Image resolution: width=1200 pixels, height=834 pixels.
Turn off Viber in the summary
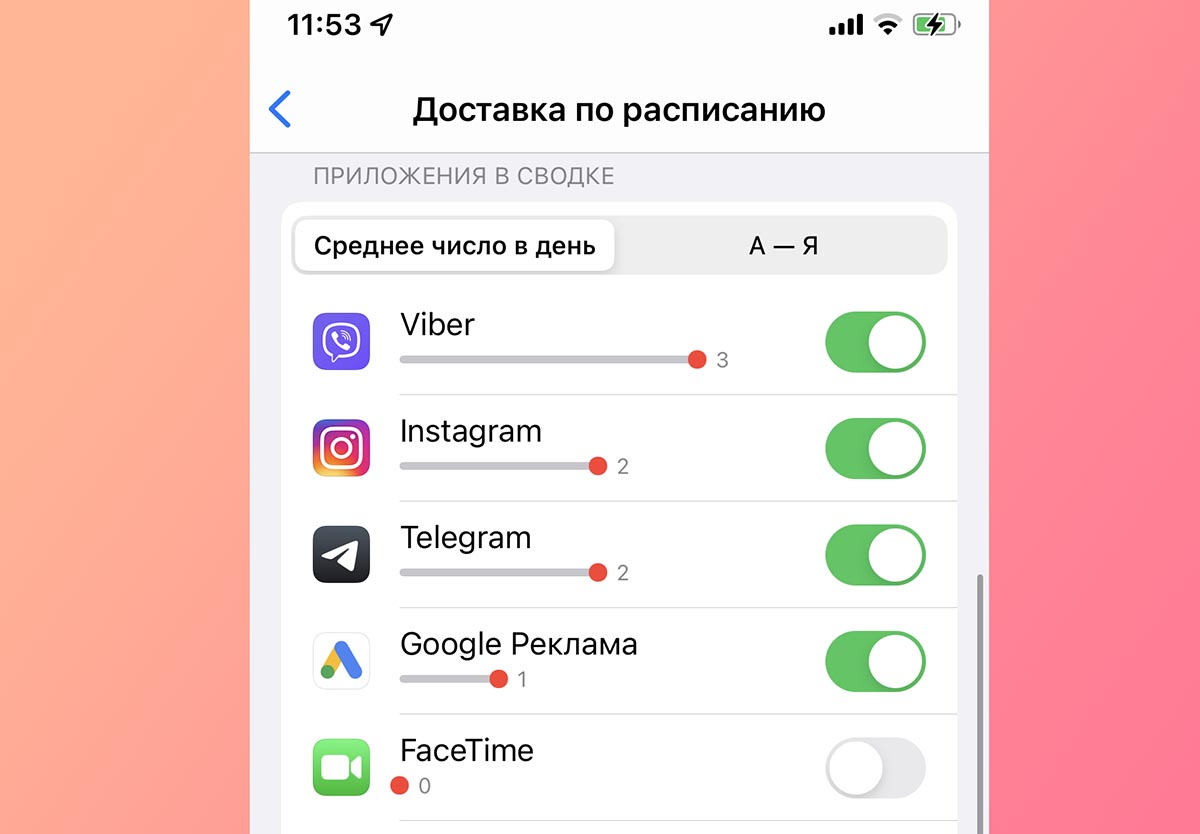875,342
